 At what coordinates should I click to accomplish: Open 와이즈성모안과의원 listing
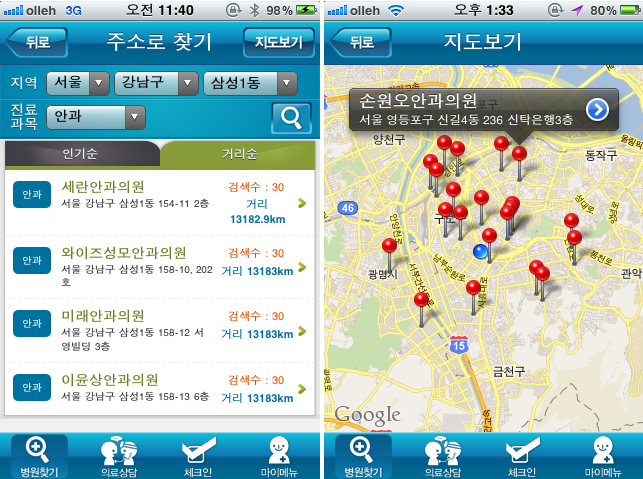[160, 262]
